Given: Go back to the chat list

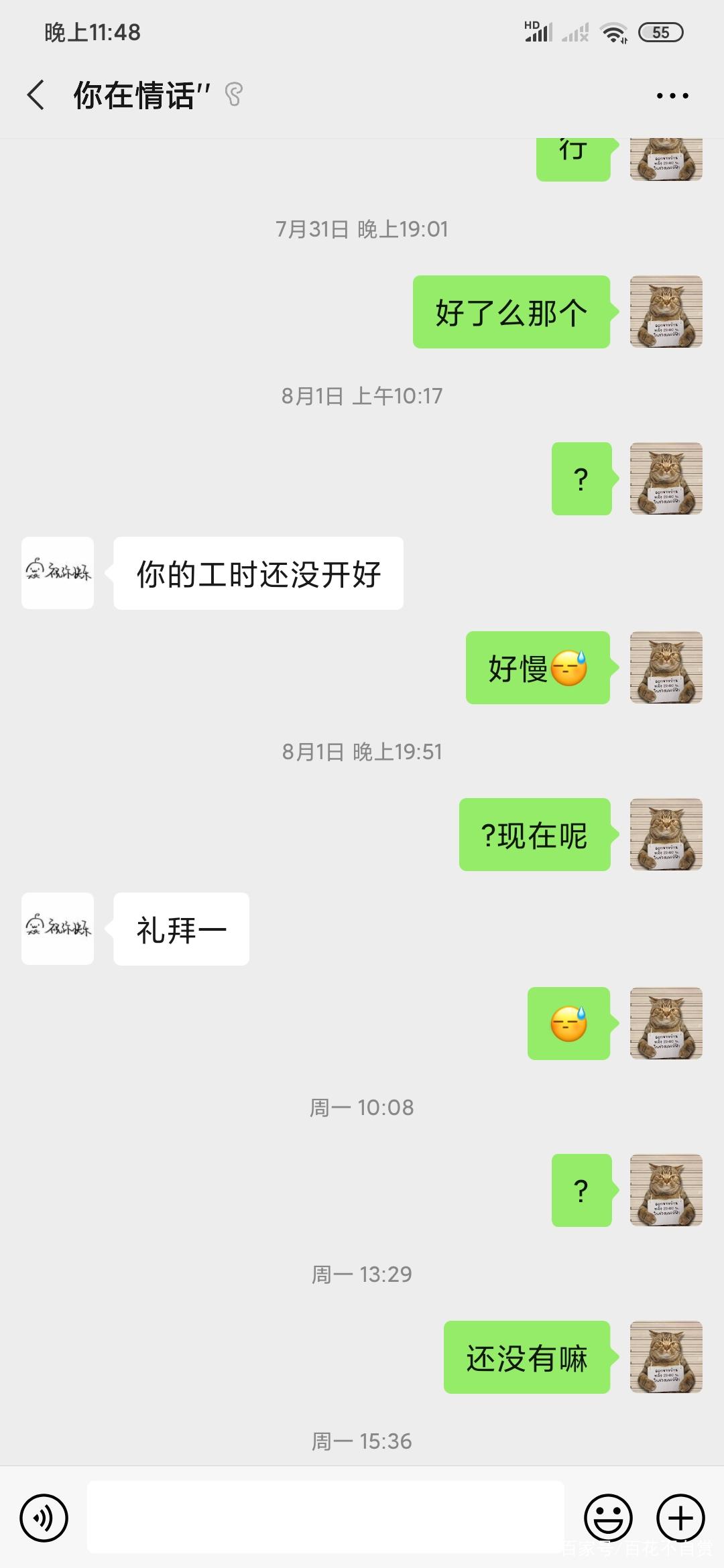Looking at the screenshot, I should pos(36,95).
